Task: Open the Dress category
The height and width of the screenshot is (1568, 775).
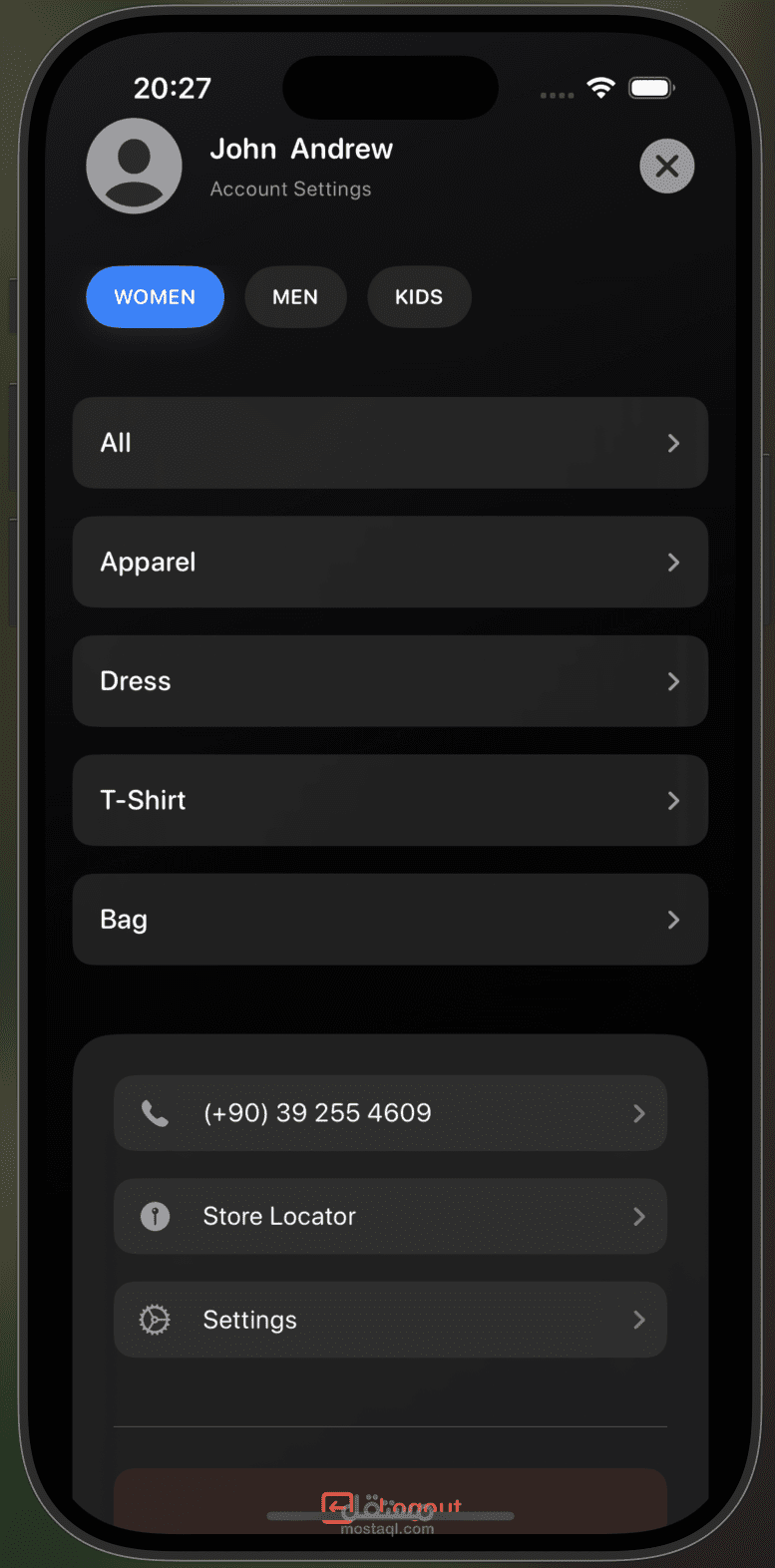Action: [x=390, y=681]
